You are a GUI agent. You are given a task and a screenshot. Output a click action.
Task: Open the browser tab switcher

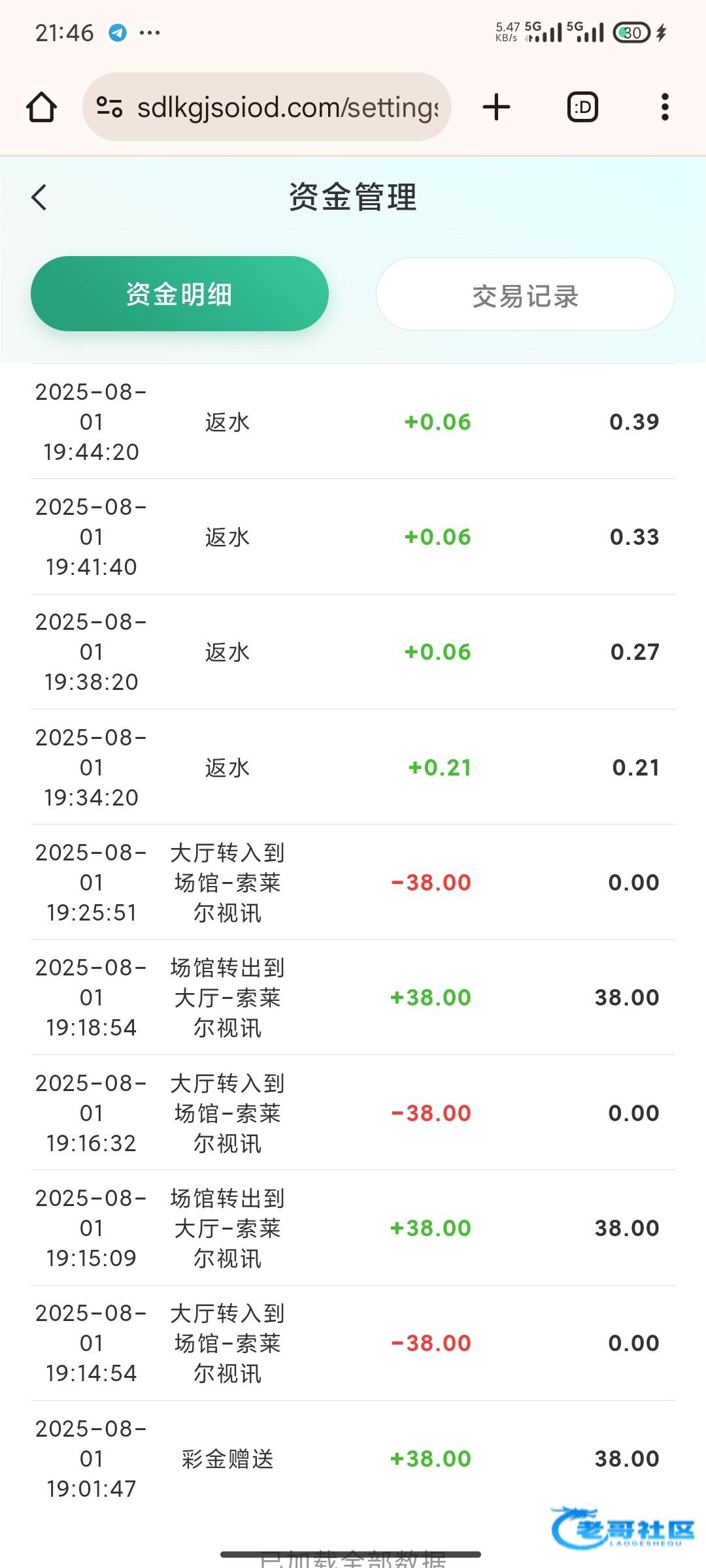[582, 107]
